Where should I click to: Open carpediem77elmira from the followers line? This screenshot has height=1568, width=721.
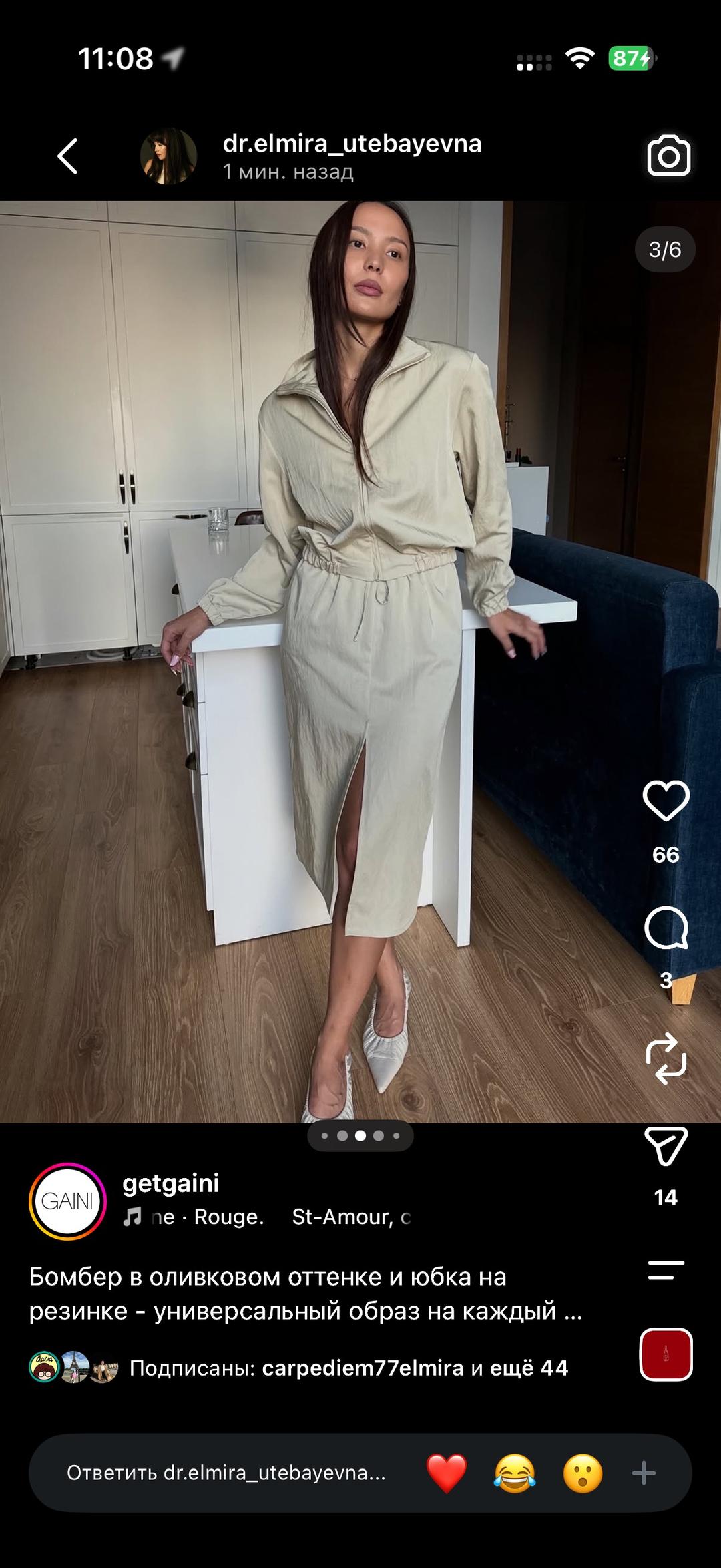(x=363, y=1368)
